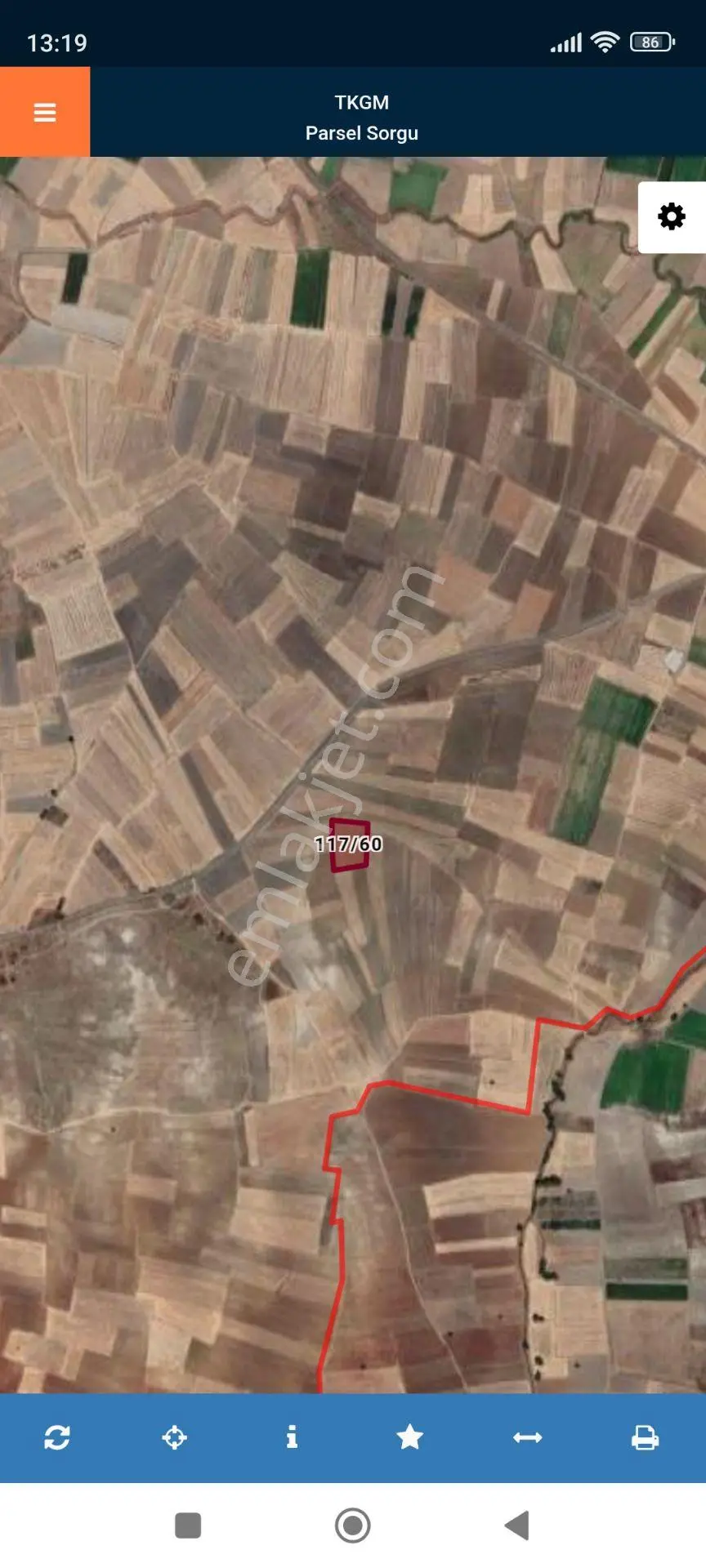Viewport: 706px width, 1568px height.
Task: Open recent apps with the square button
Action: click(188, 1525)
